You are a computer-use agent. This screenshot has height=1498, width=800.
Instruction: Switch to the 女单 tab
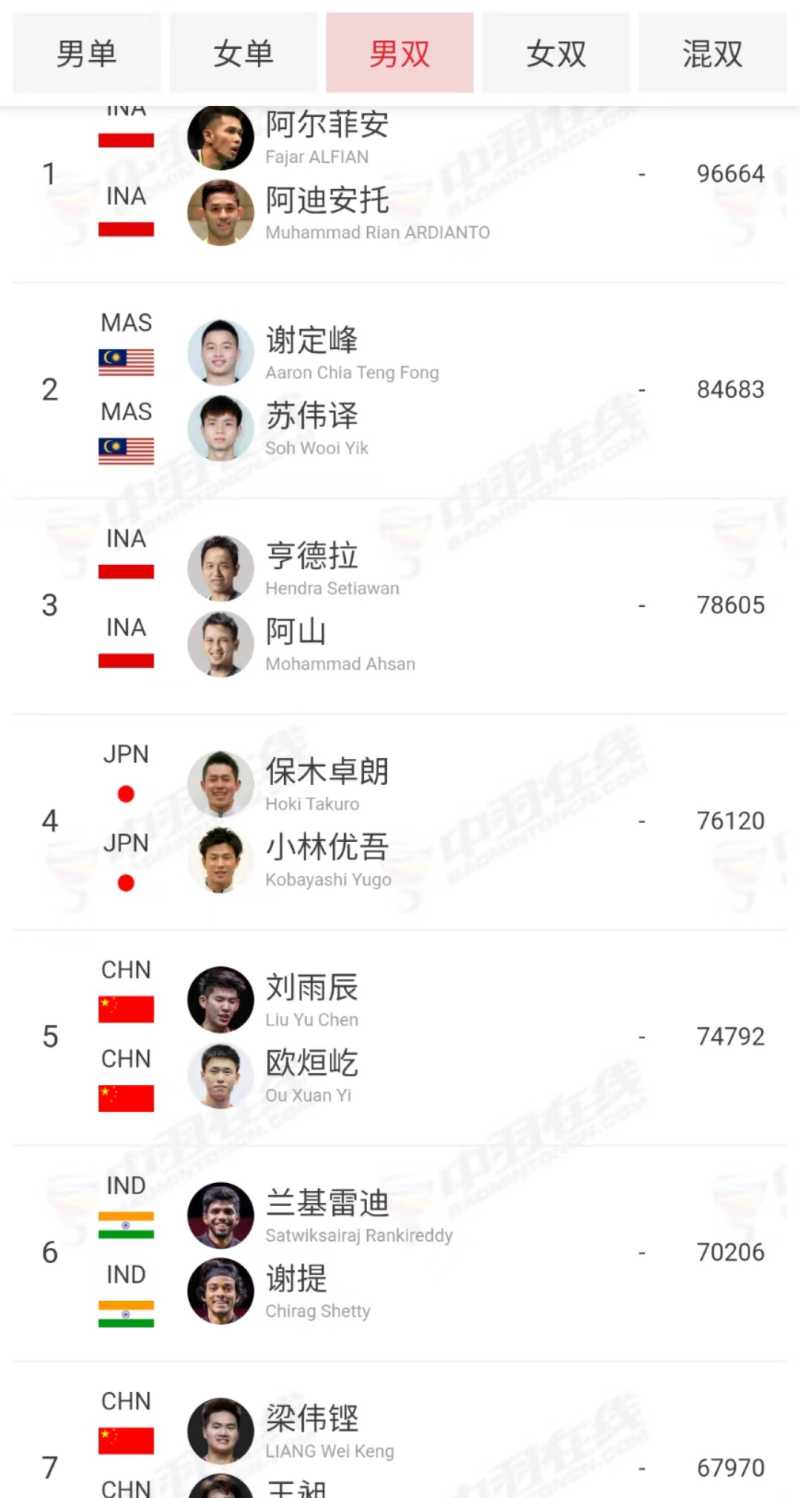click(x=243, y=53)
